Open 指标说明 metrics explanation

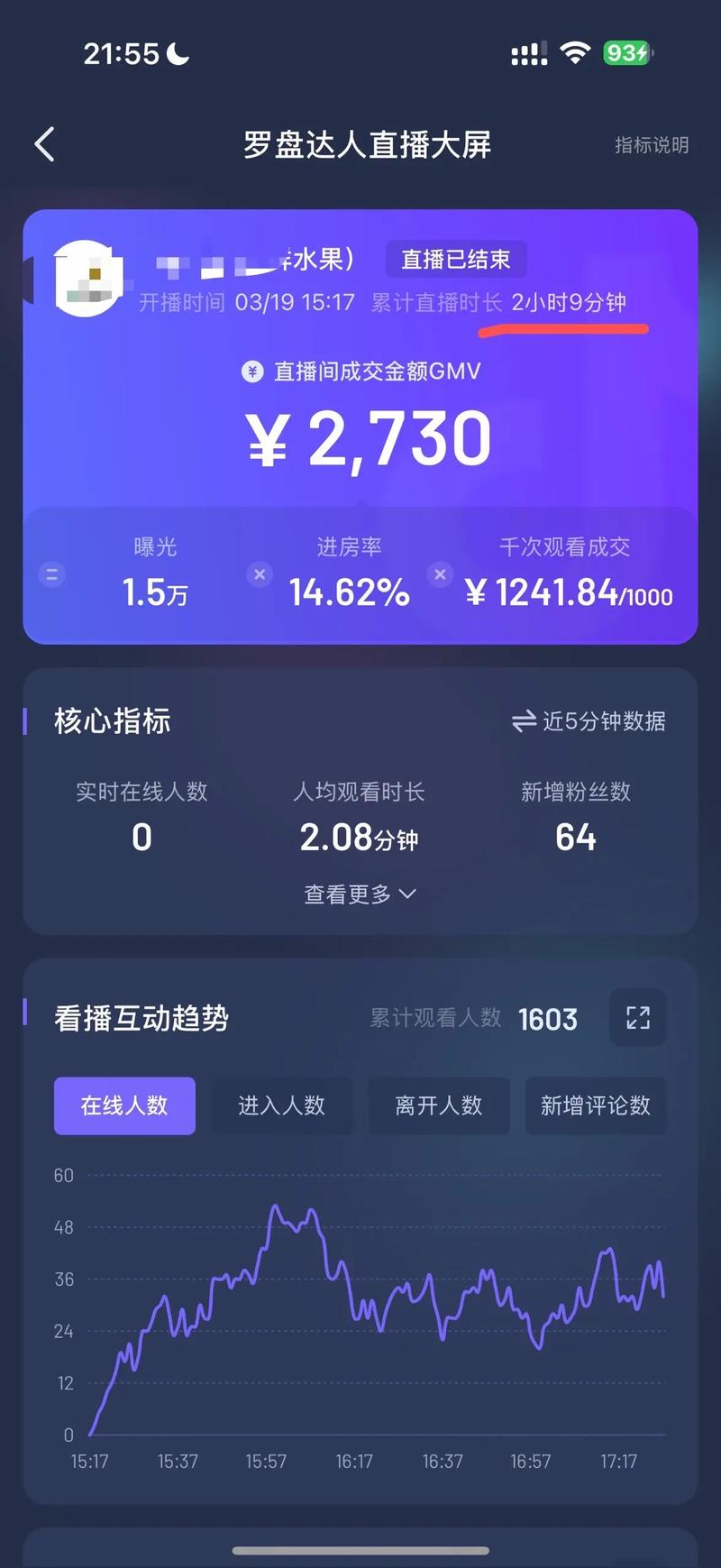pyautogui.click(x=652, y=145)
